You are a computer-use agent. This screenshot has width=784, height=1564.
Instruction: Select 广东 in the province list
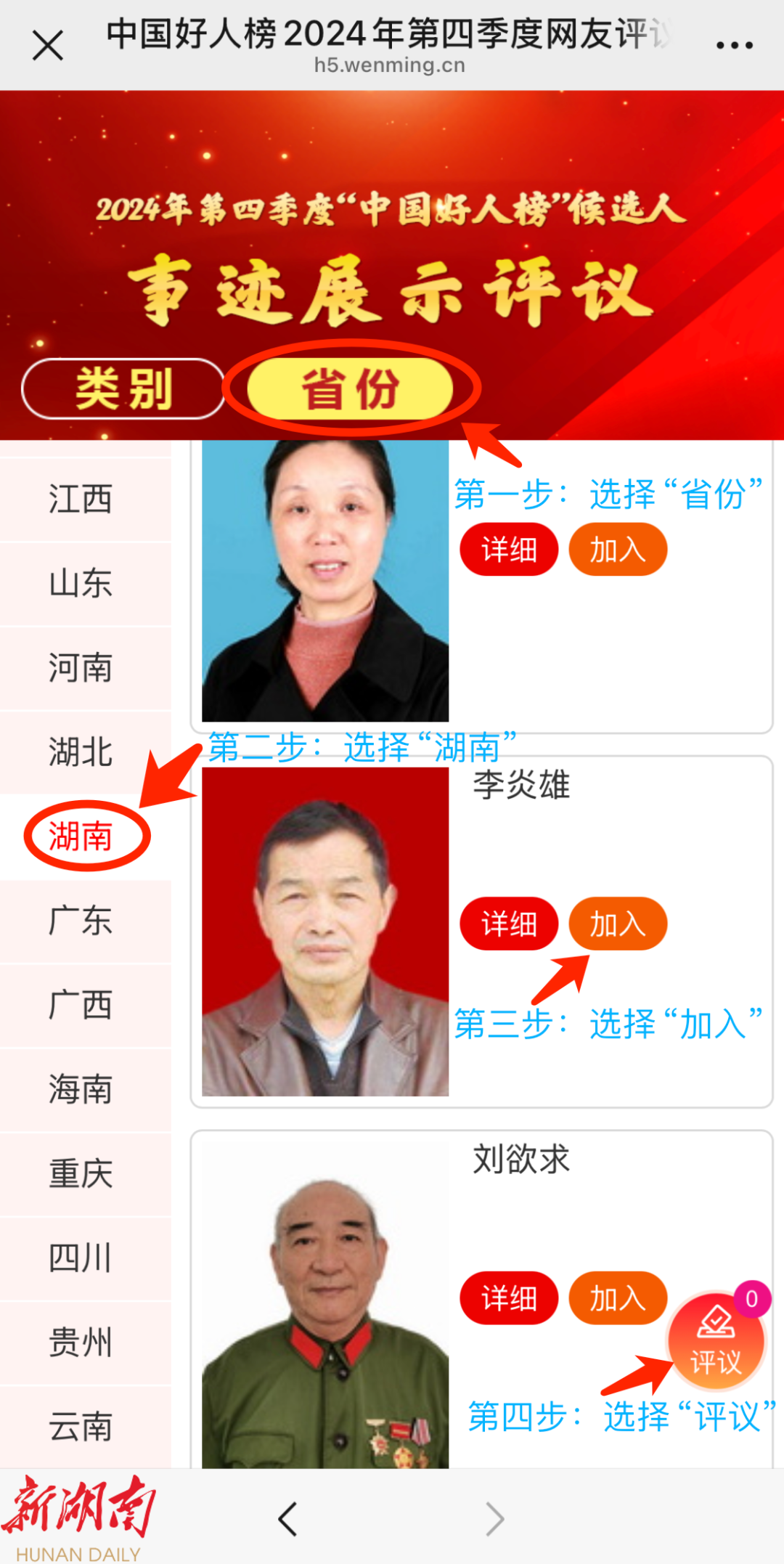tap(81, 921)
